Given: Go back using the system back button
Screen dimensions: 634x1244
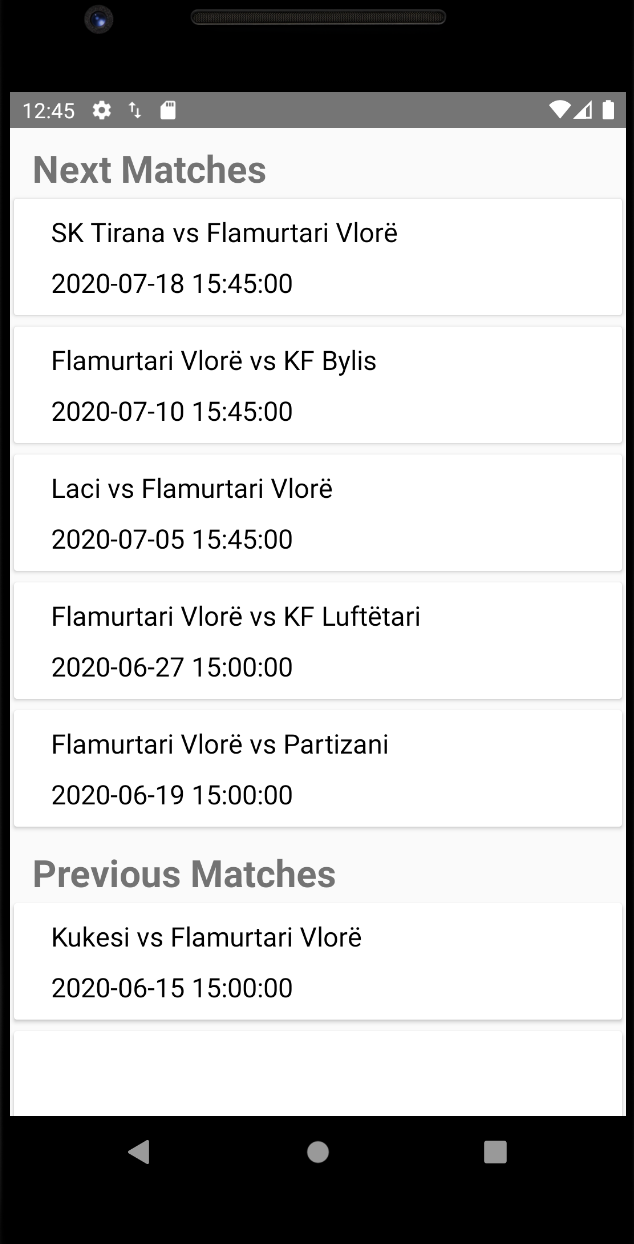Looking at the screenshot, I should tap(139, 1152).
